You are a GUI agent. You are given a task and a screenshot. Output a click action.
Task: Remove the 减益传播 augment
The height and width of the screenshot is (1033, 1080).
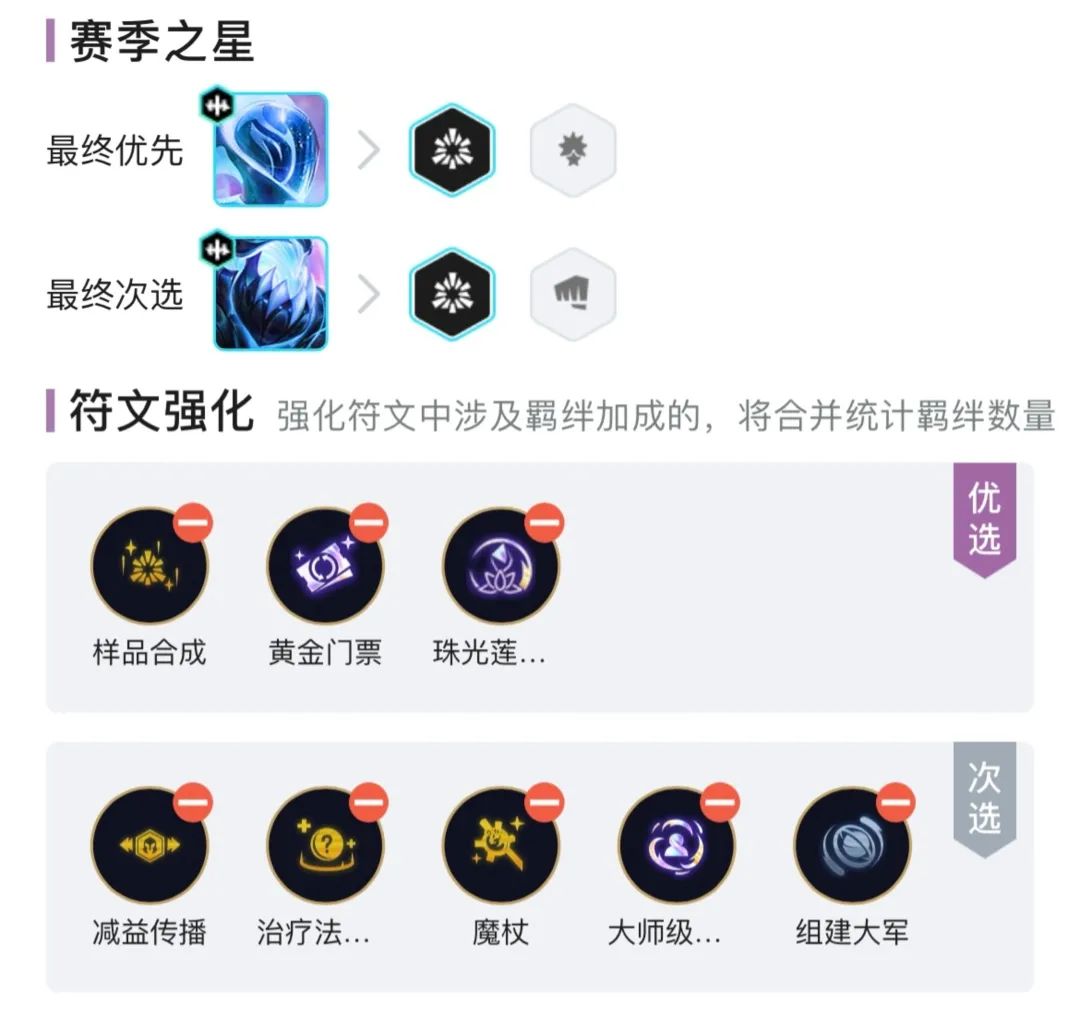193,802
